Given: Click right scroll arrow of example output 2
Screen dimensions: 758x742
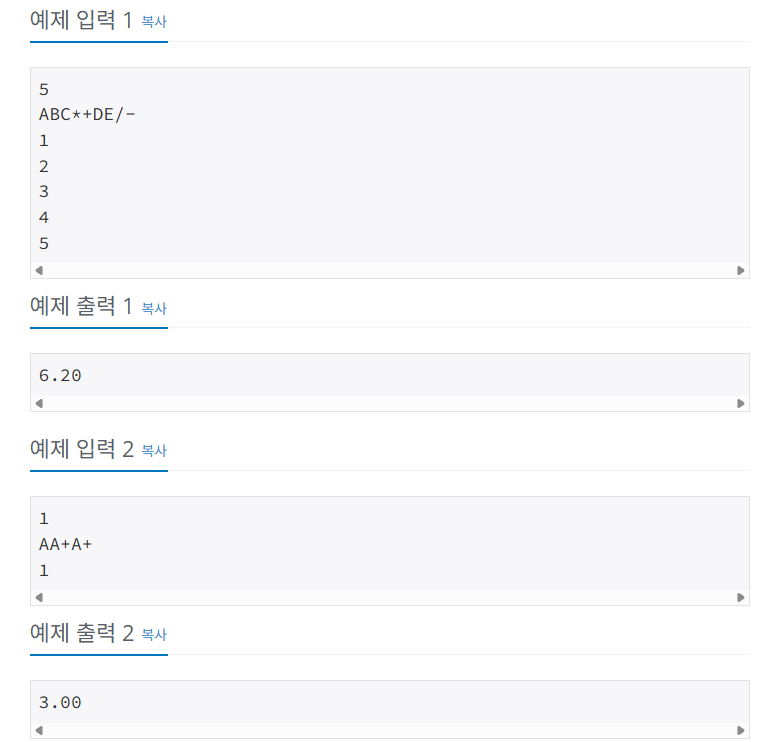Looking at the screenshot, I should [740, 730].
